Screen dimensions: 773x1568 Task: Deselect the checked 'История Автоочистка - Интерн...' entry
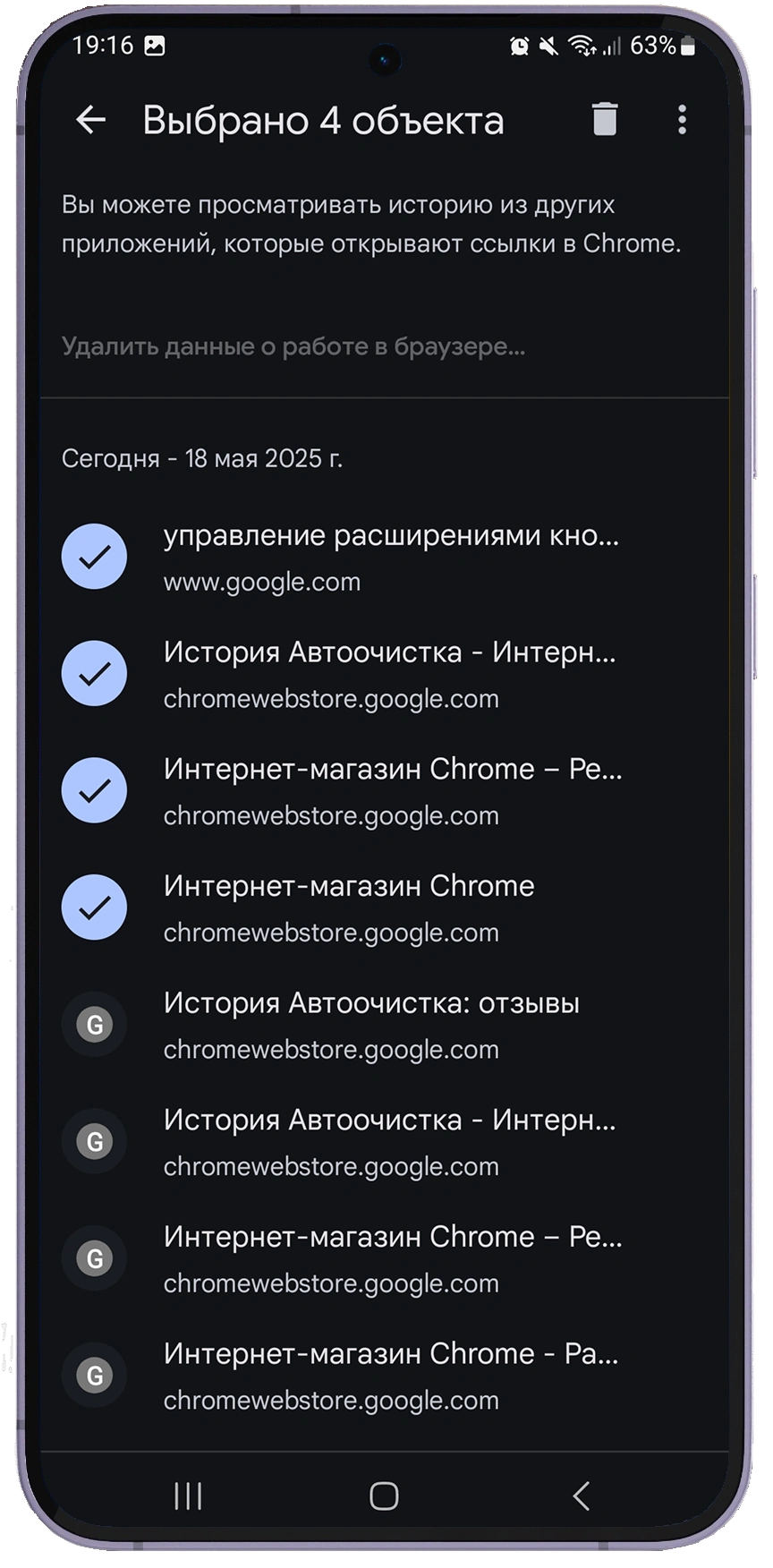coord(385,674)
